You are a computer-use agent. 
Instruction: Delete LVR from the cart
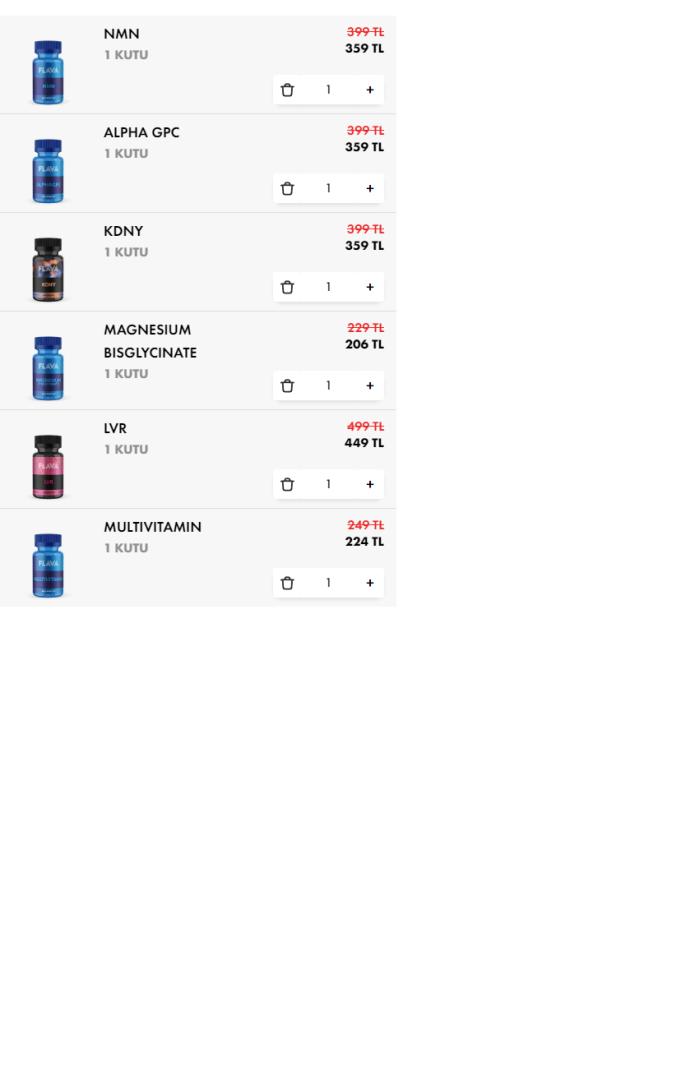click(288, 485)
